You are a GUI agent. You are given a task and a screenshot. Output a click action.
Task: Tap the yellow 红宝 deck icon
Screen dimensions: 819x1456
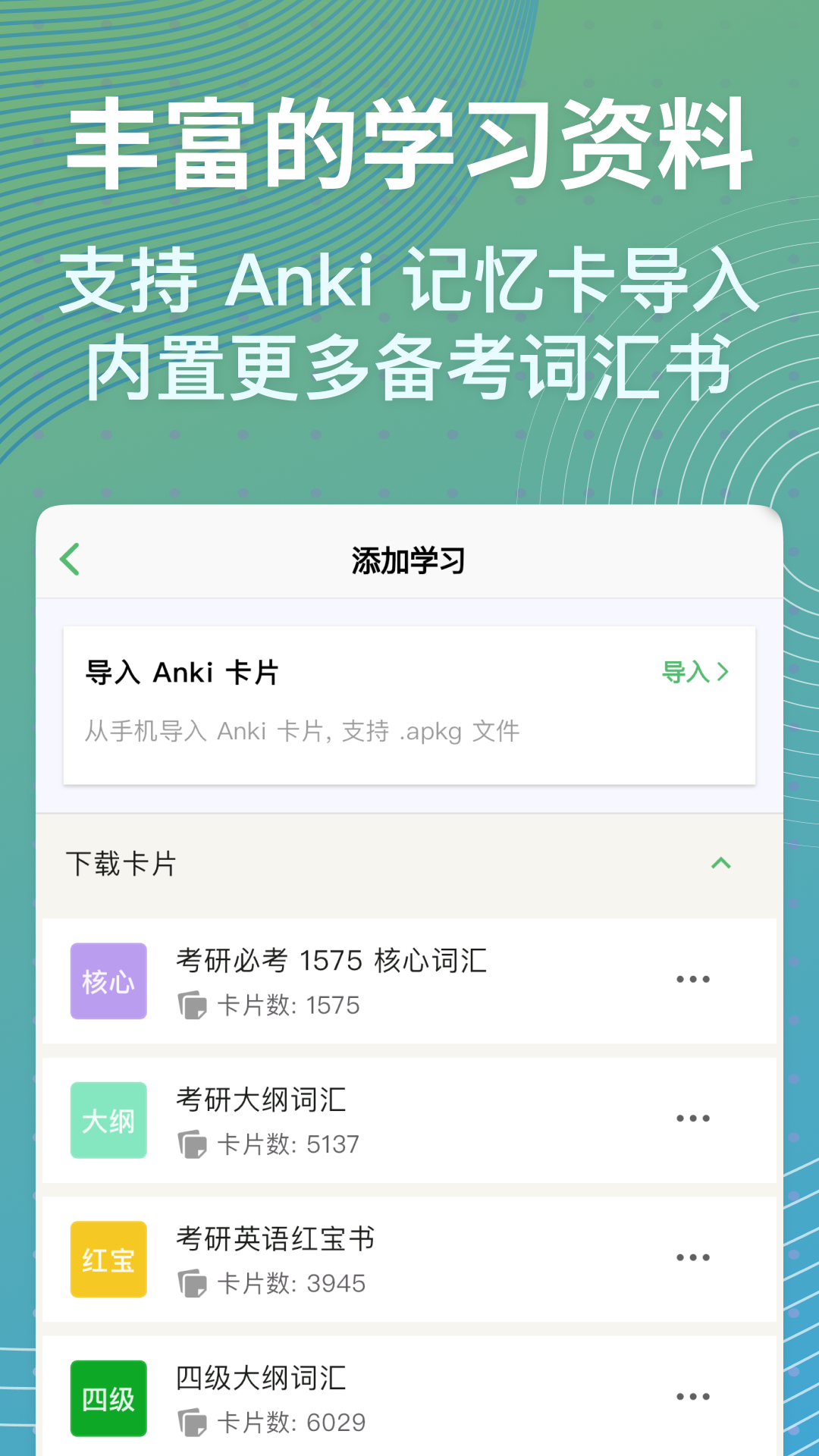click(x=108, y=1259)
